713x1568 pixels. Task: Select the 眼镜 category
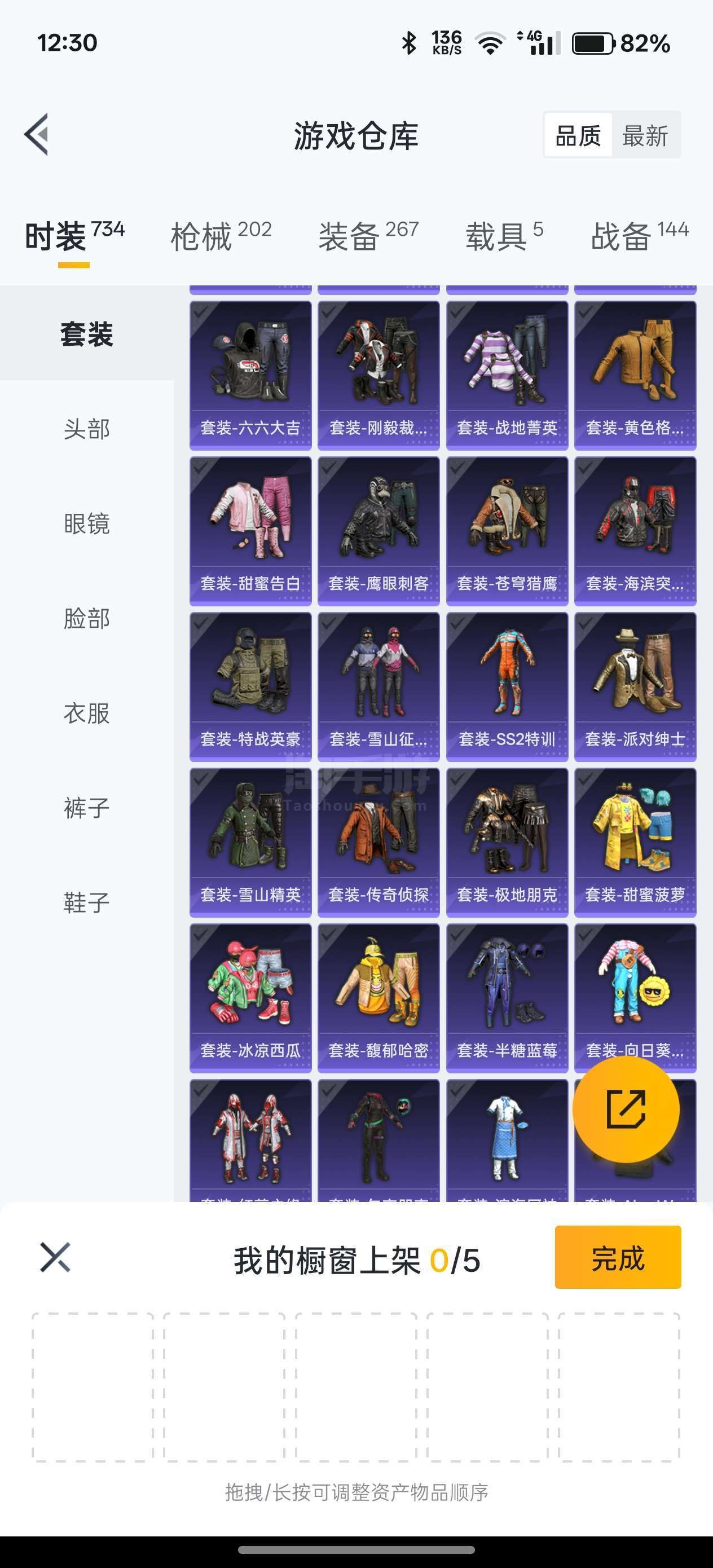86,523
